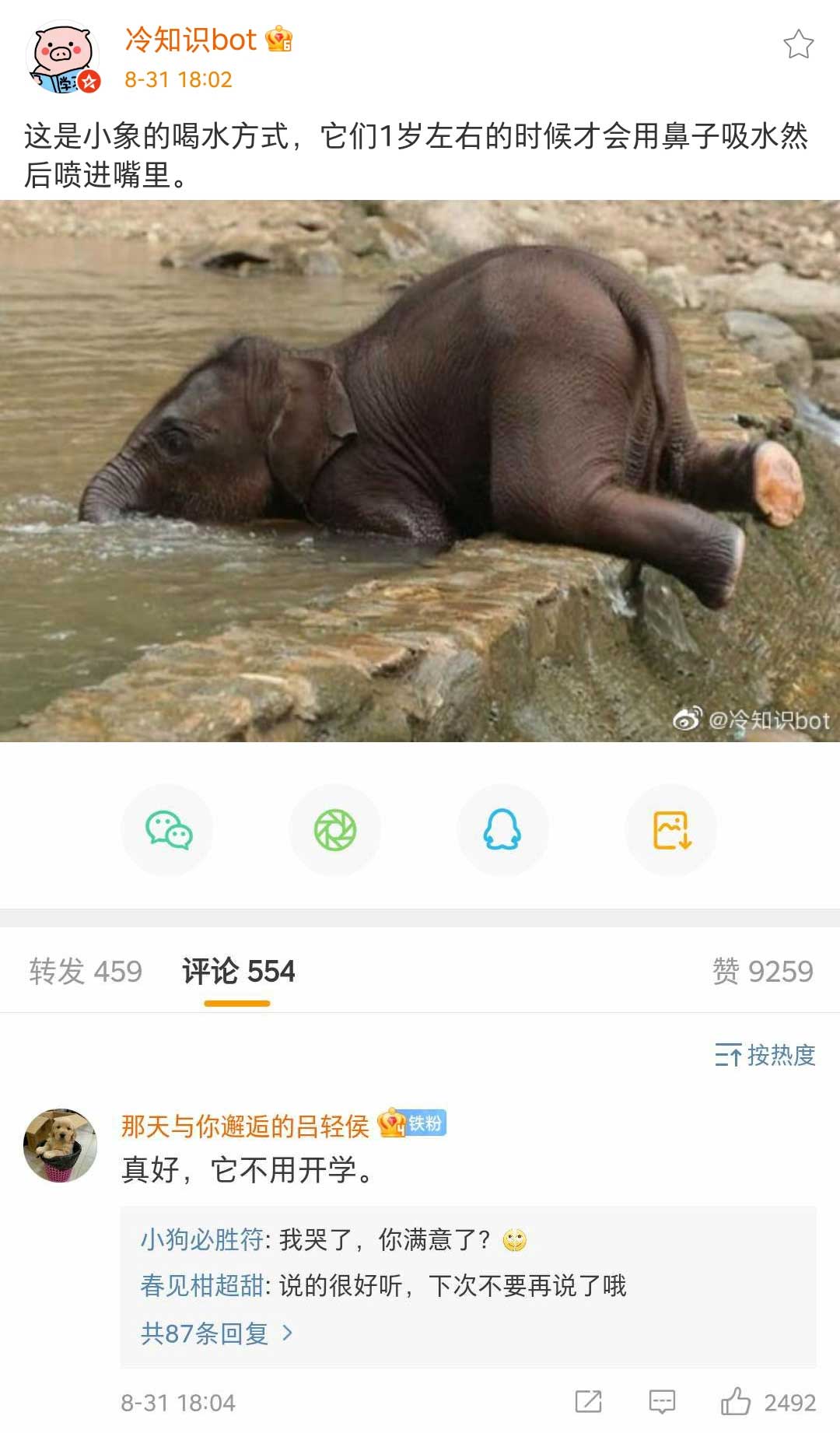The height and width of the screenshot is (1433, 840).
Task: Like the comment with 2492 likes
Action: [x=736, y=1402]
